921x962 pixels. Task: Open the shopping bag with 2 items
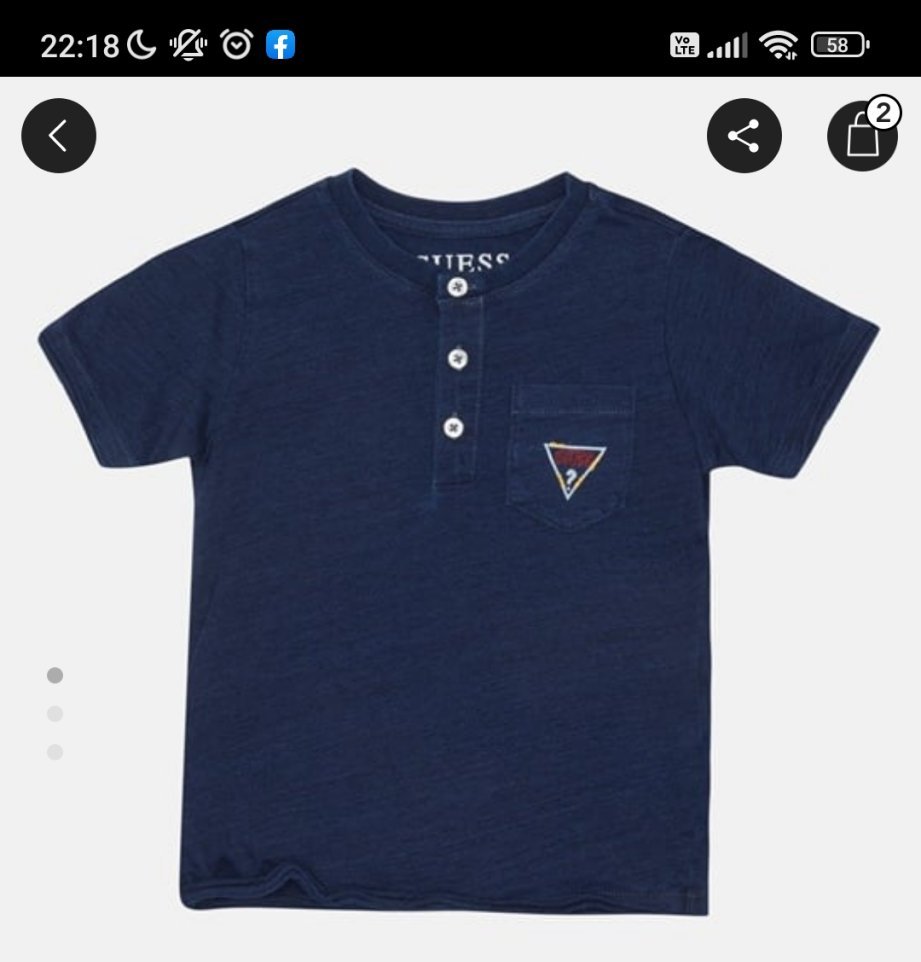tap(862, 136)
